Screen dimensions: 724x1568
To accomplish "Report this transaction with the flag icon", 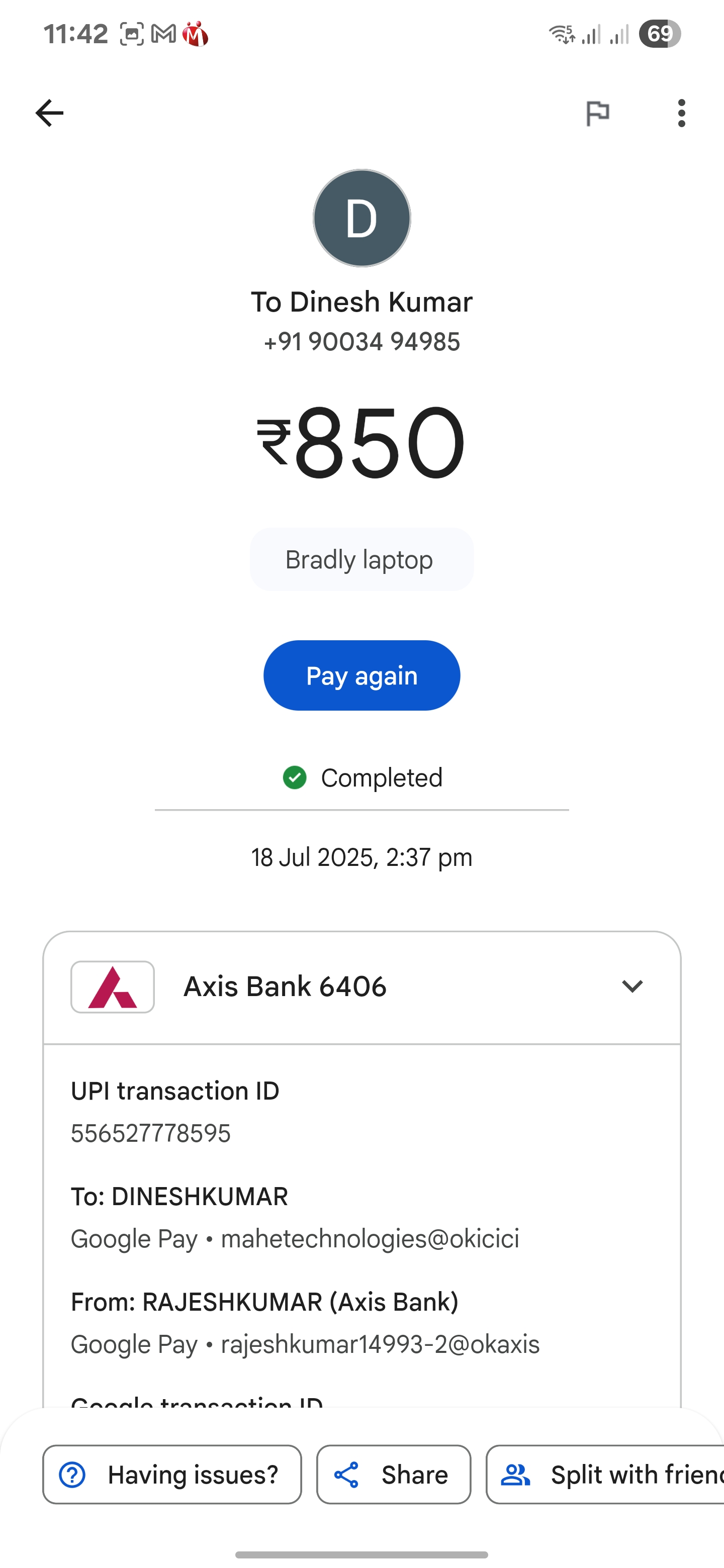I will tap(597, 113).
